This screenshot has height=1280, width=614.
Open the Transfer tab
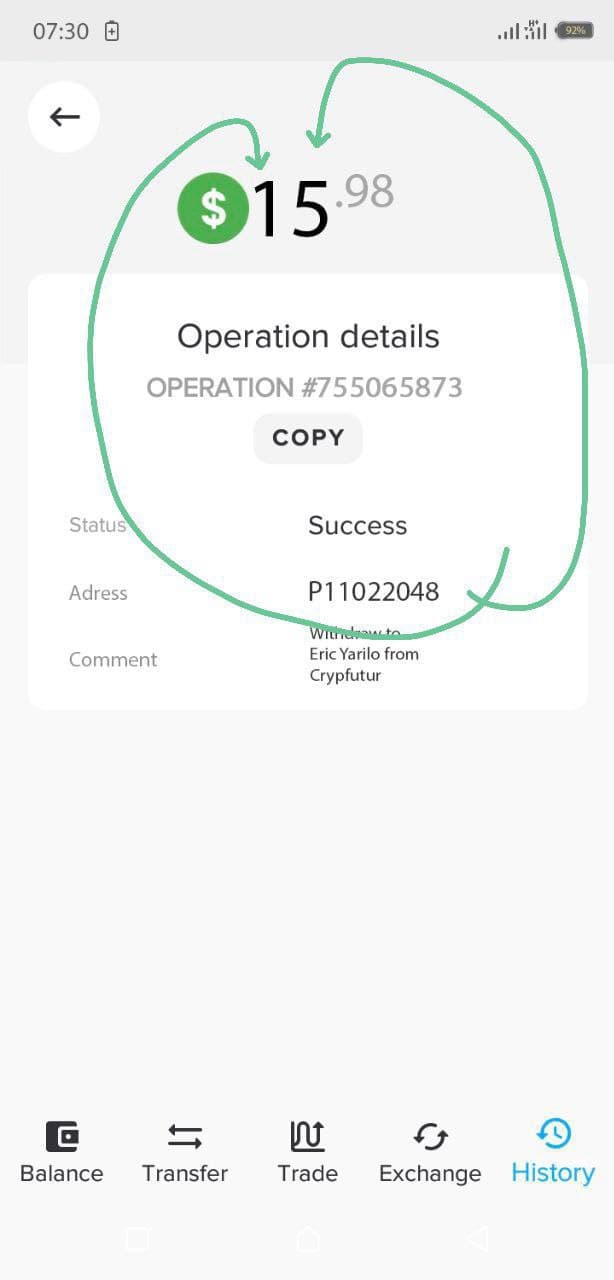185,1152
